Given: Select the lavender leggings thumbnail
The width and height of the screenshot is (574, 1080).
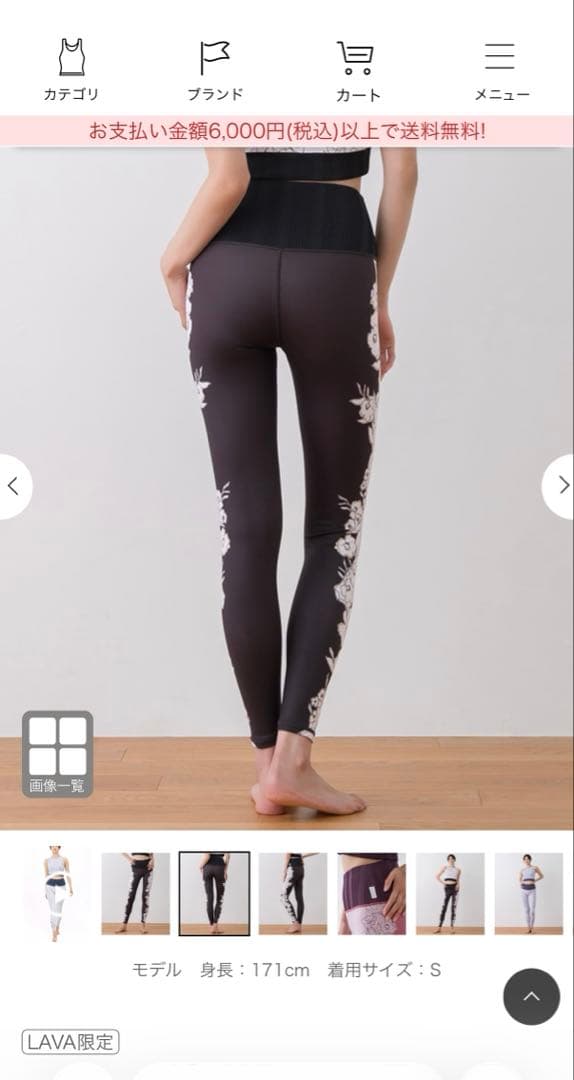Looking at the screenshot, I should pyautogui.click(x=529, y=893).
